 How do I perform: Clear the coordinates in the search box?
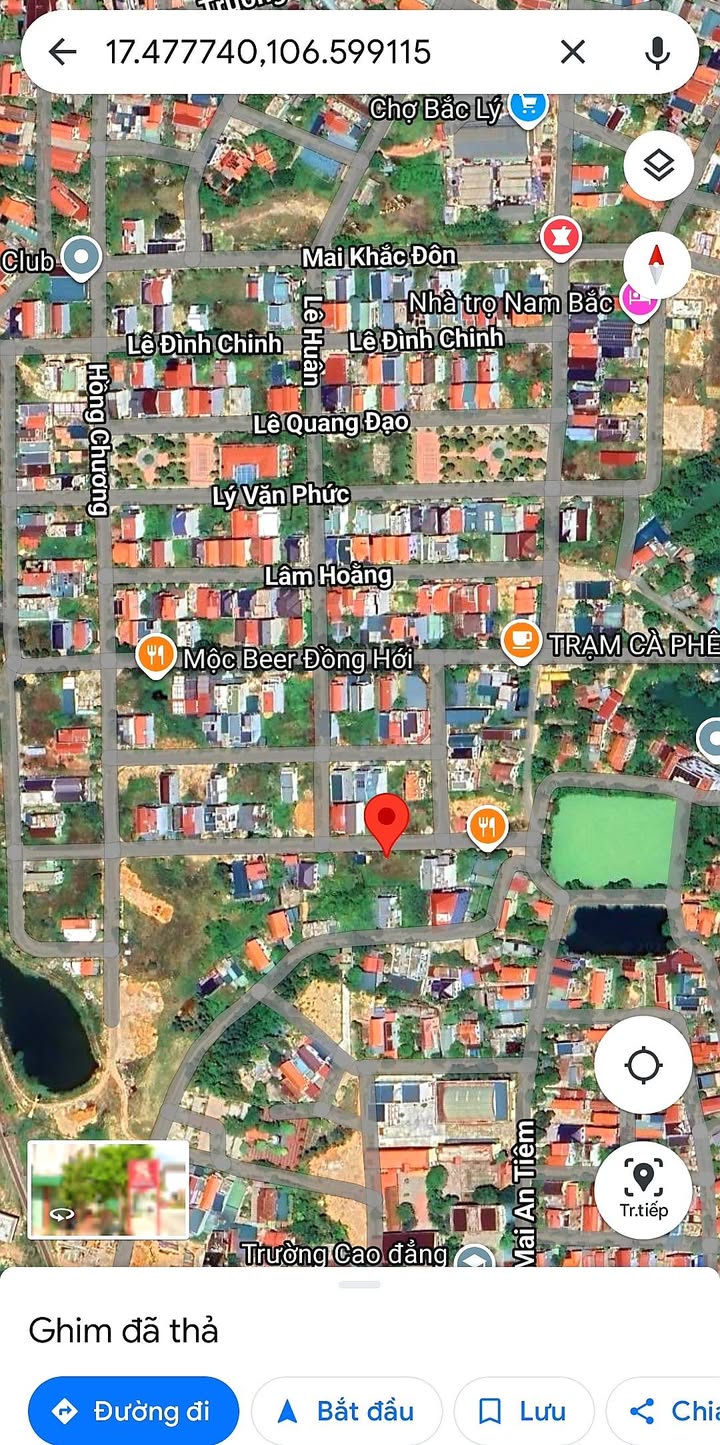573,52
